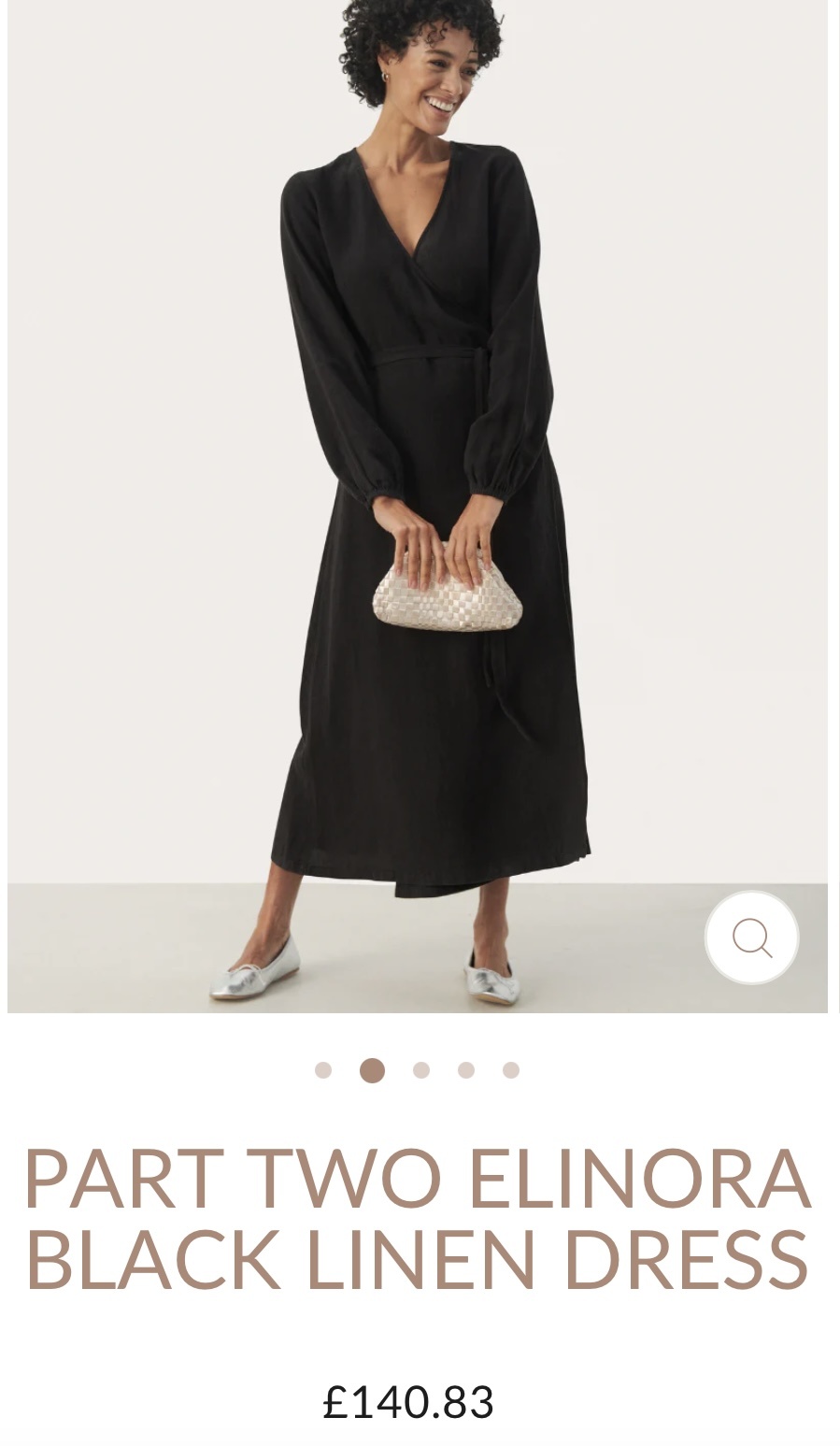Select the third image indicator dot
This screenshot has height=1446, width=840.
[421, 1070]
